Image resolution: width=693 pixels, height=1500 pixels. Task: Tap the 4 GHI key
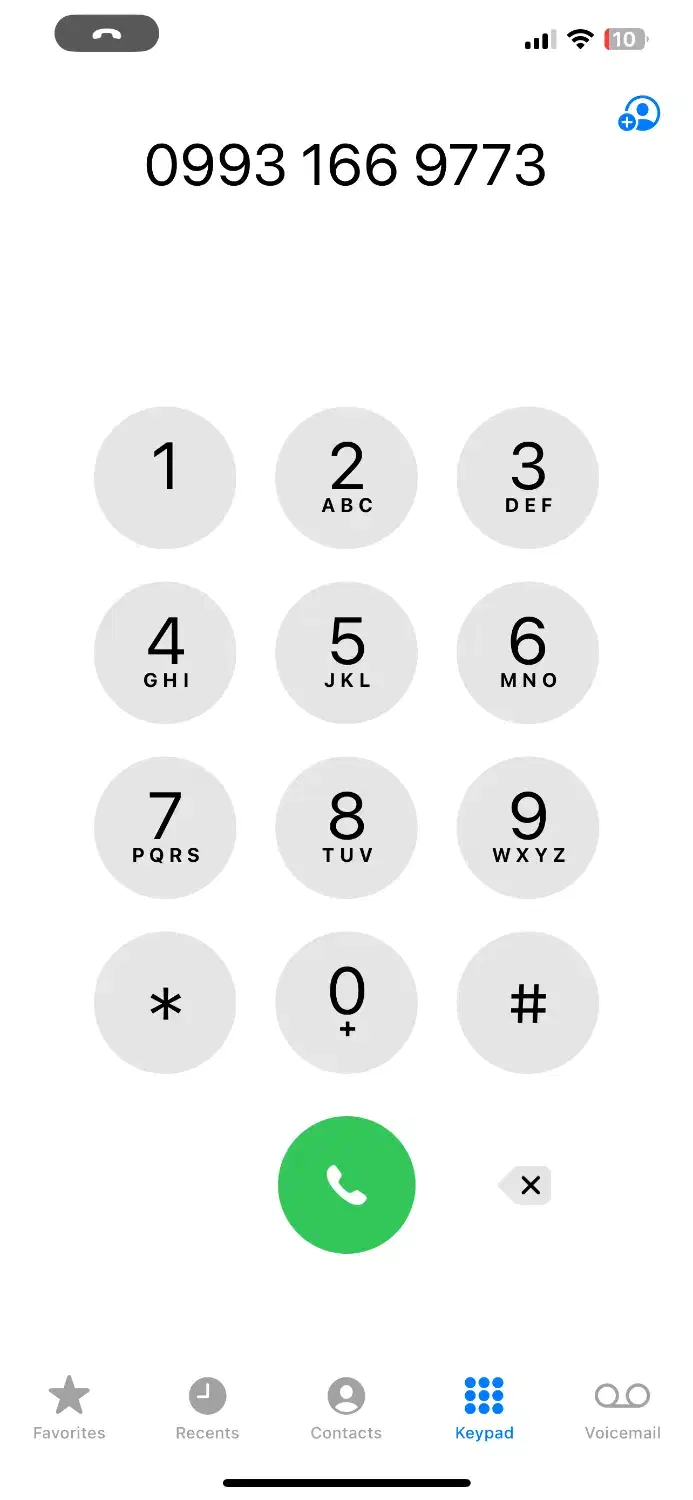tap(165, 653)
